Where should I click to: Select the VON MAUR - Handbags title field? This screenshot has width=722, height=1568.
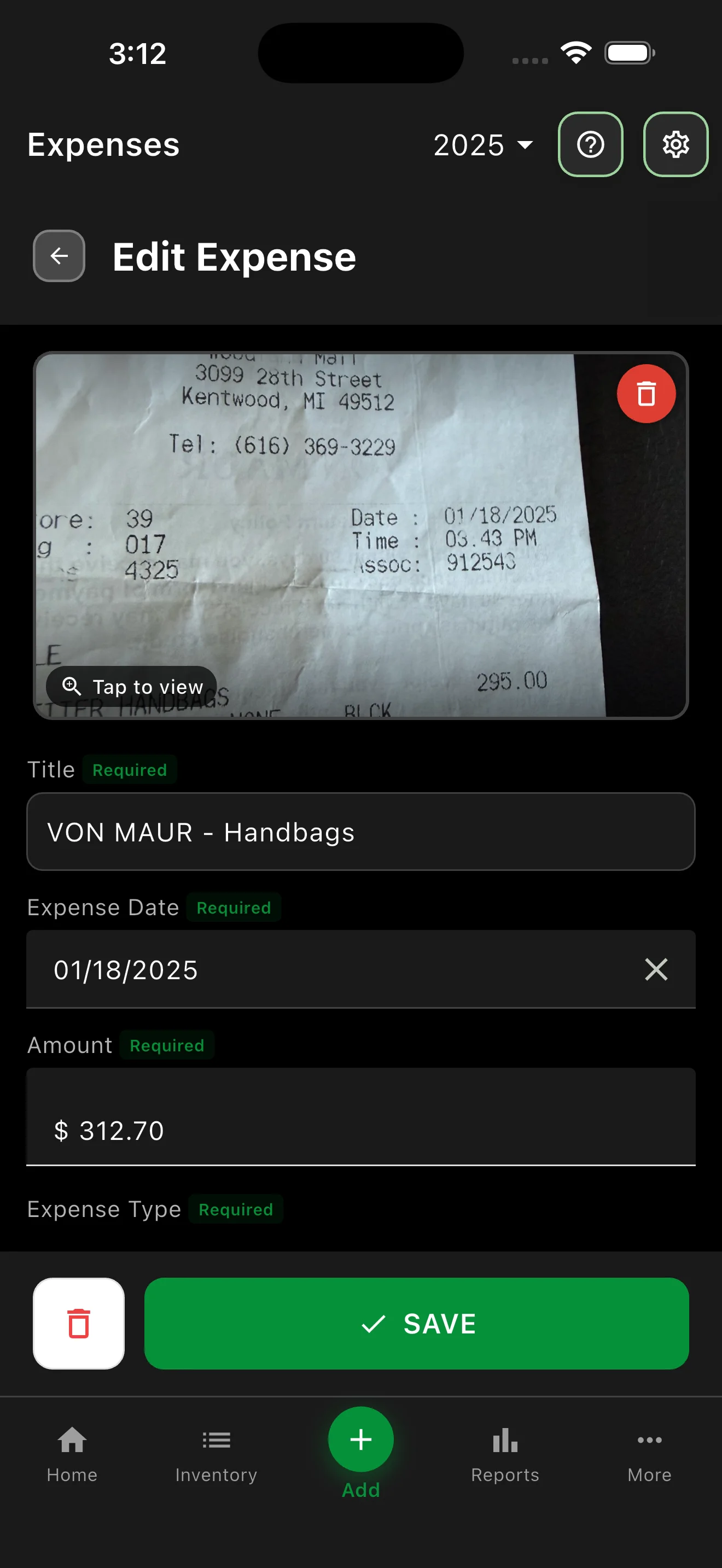point(360,832)
